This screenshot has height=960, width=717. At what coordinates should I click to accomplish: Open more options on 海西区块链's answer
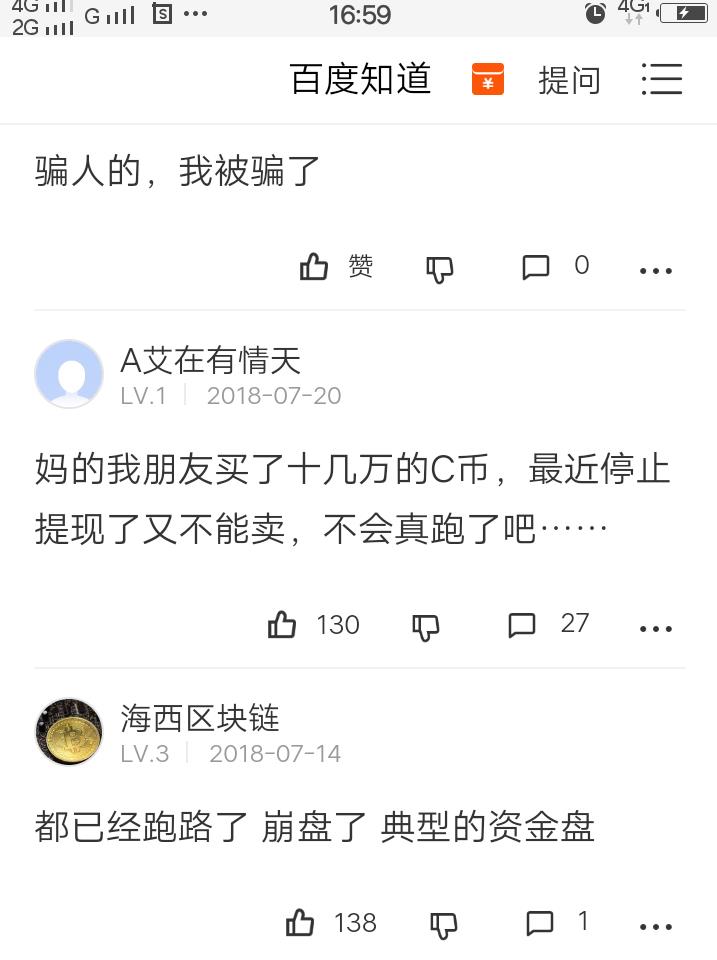[x=655, y=926]
